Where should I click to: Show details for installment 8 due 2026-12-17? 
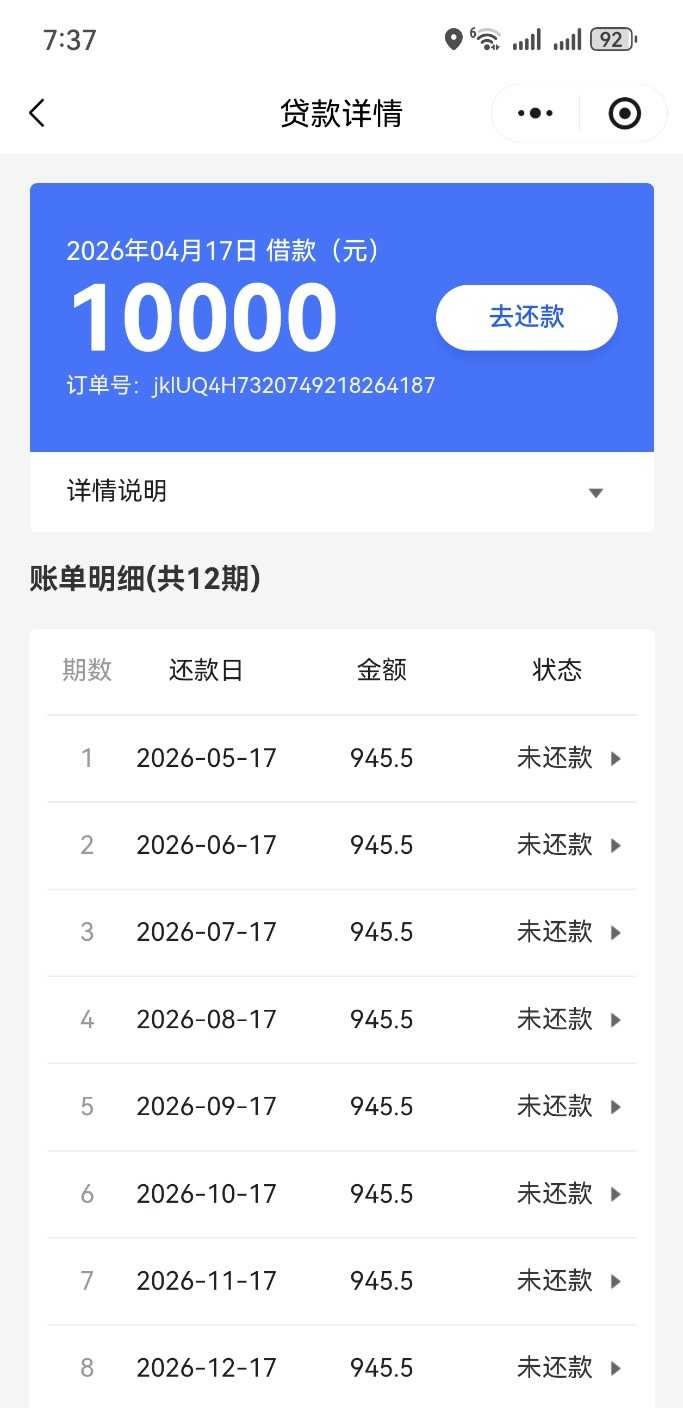(342, 1367)
